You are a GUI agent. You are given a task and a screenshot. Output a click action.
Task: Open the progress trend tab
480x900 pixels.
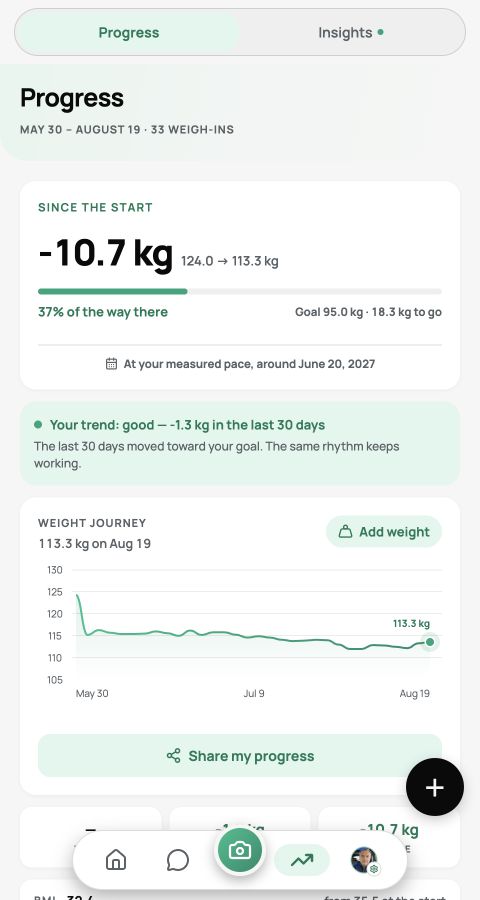(x=302, y=860)
